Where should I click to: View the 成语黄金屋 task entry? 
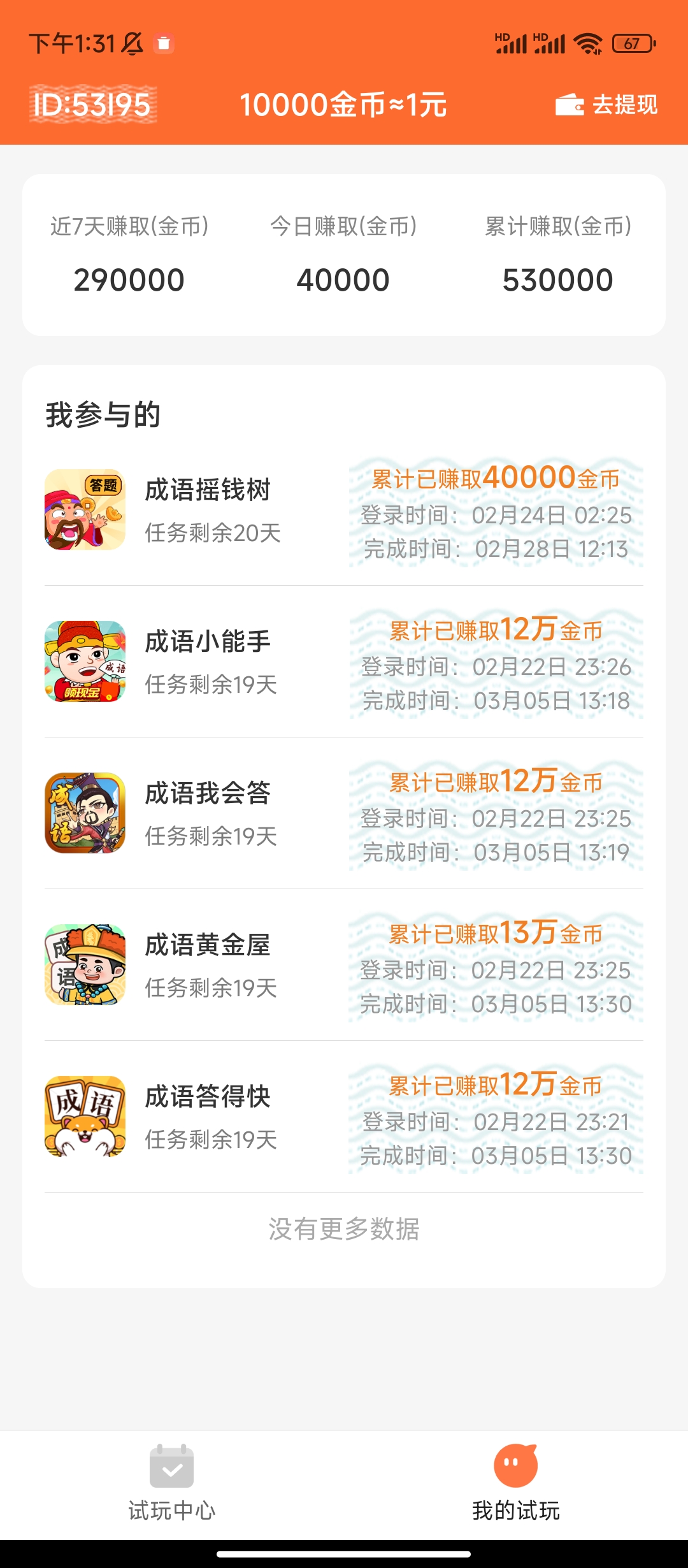[344, 965]
